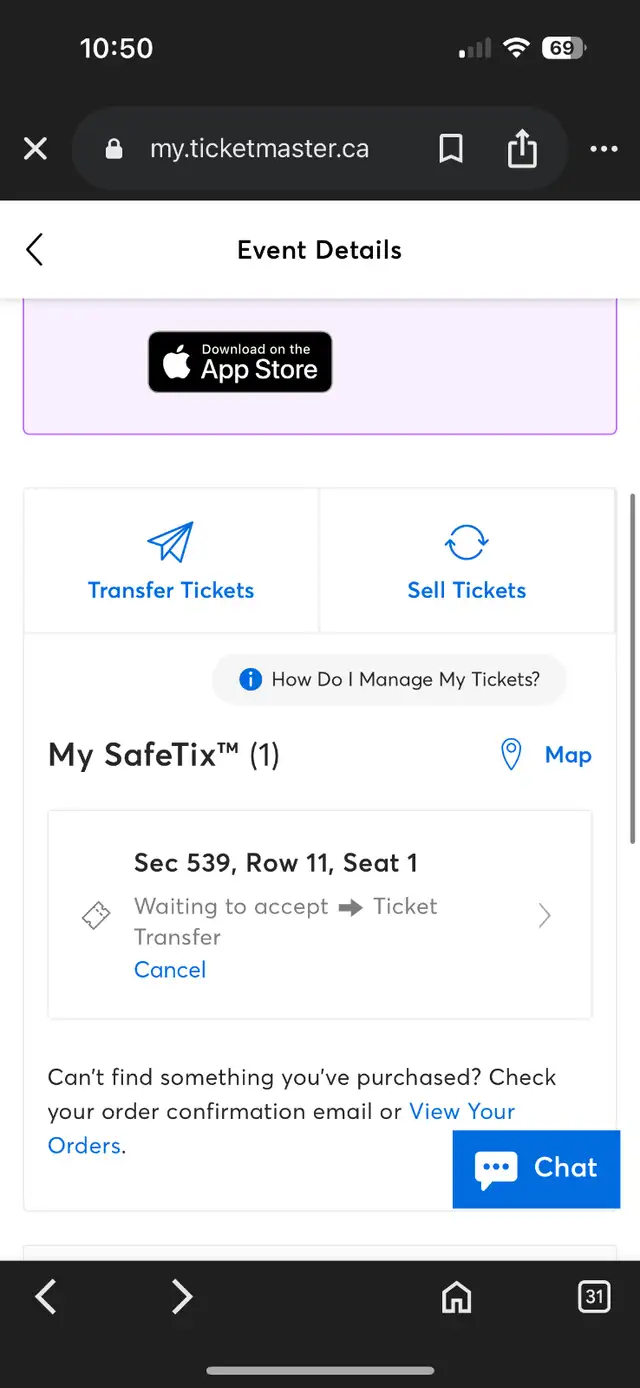Go back from Event Details
This screenshot has width=640, height=1388.
coord(35,250)
